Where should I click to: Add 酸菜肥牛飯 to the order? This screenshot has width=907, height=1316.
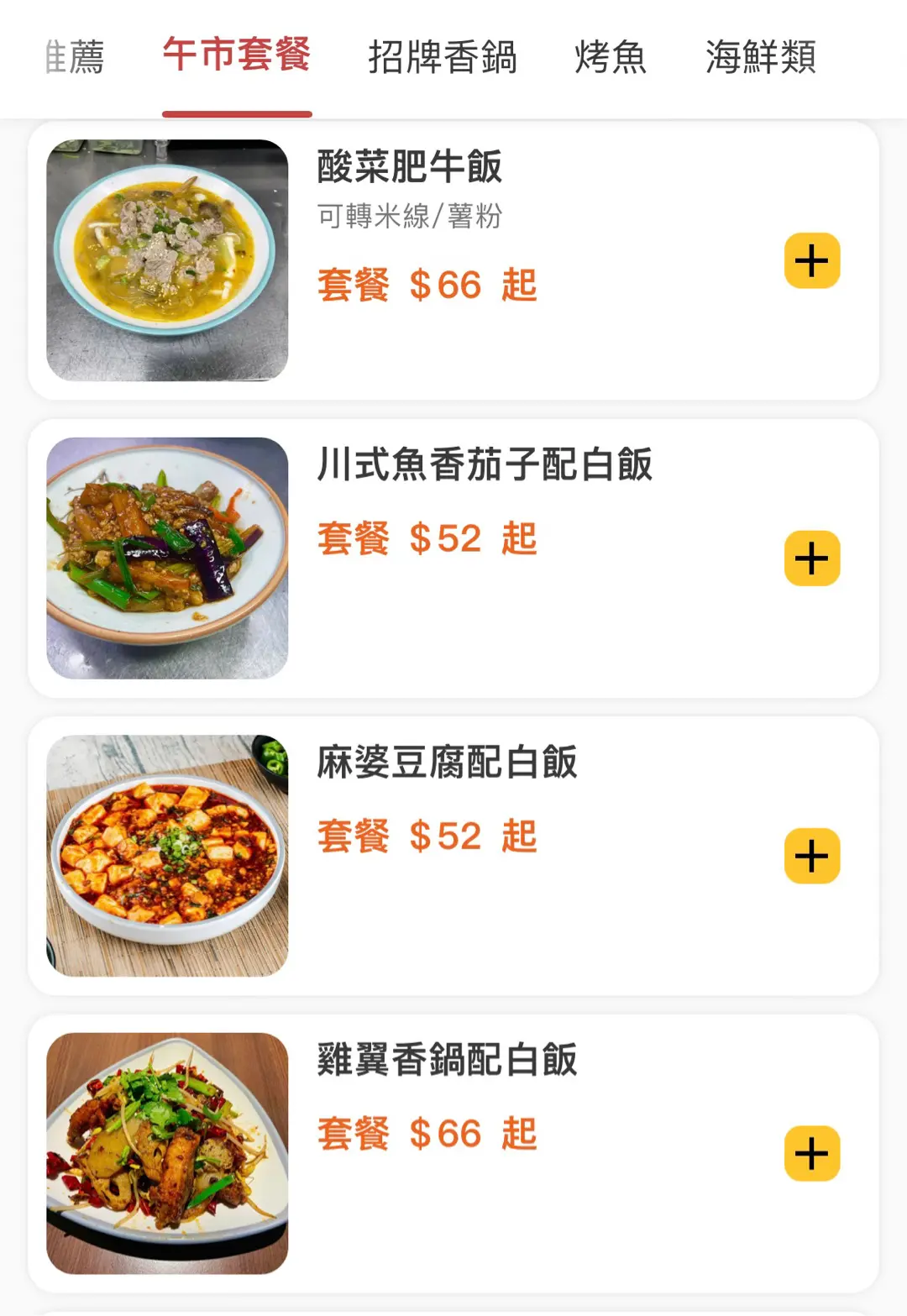[x=811, y=260]
